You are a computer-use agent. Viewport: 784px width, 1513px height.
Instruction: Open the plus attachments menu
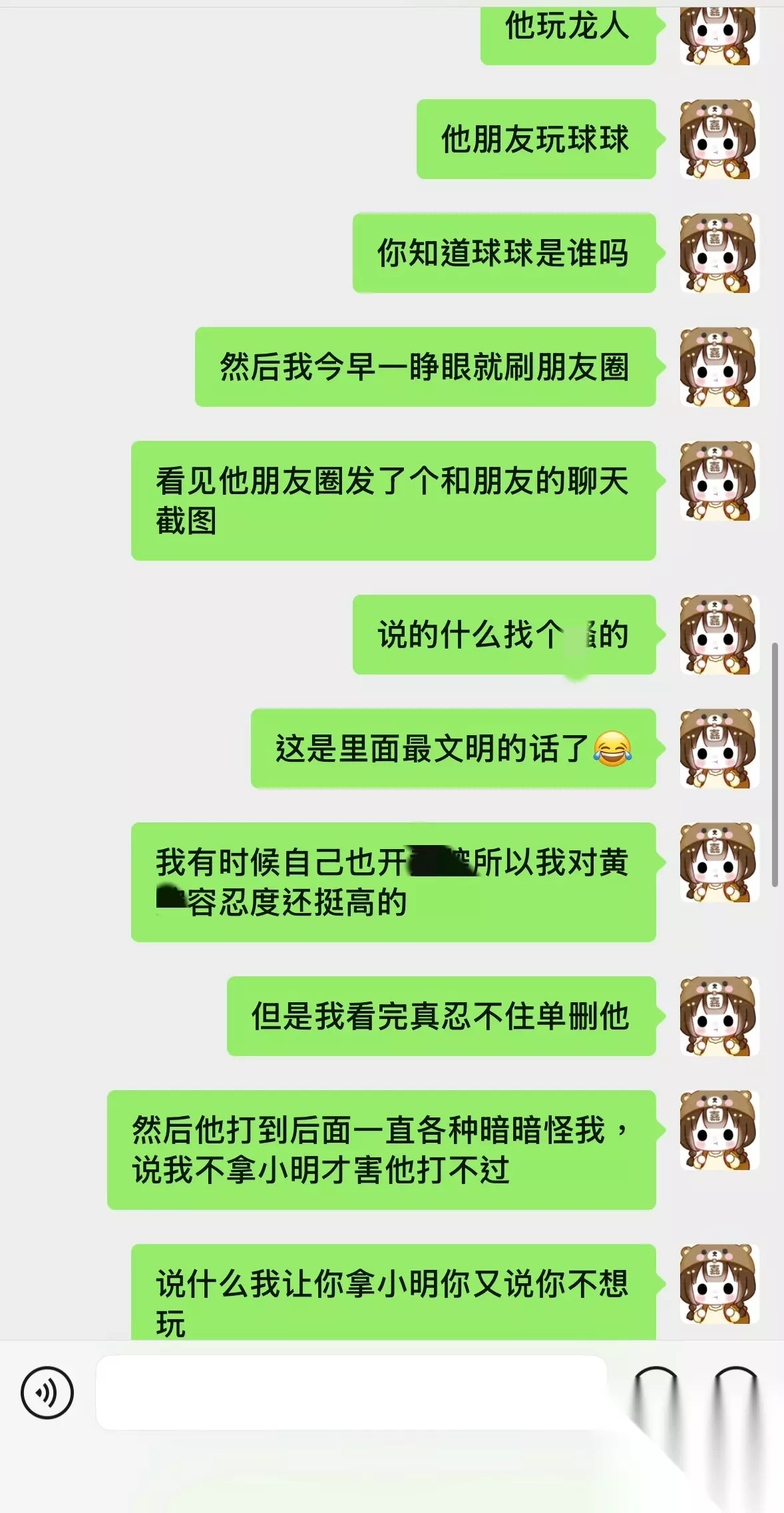coord(735,1392)
